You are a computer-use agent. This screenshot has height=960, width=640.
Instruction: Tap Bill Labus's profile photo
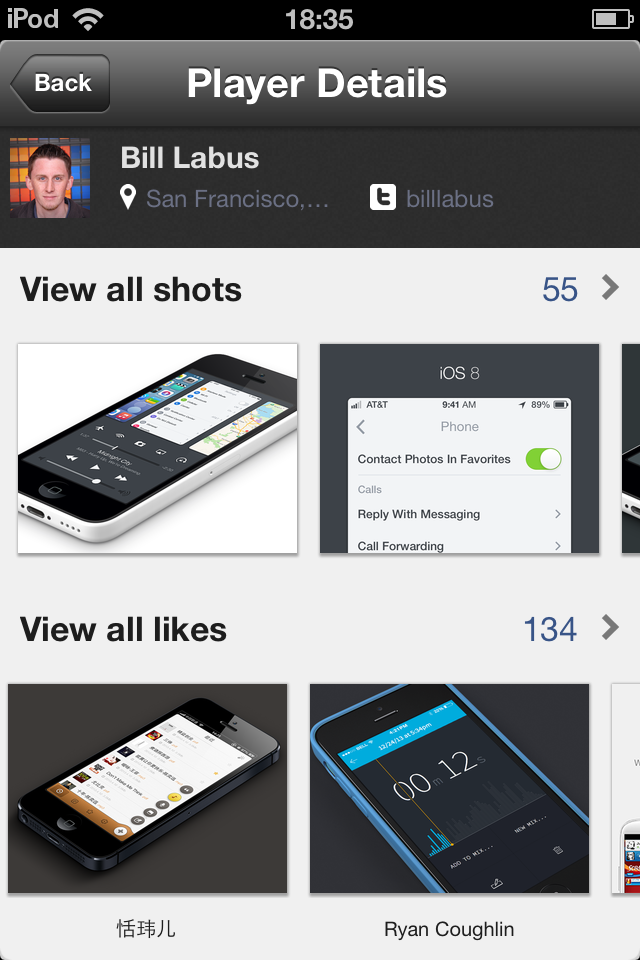(x=50, y=178)
